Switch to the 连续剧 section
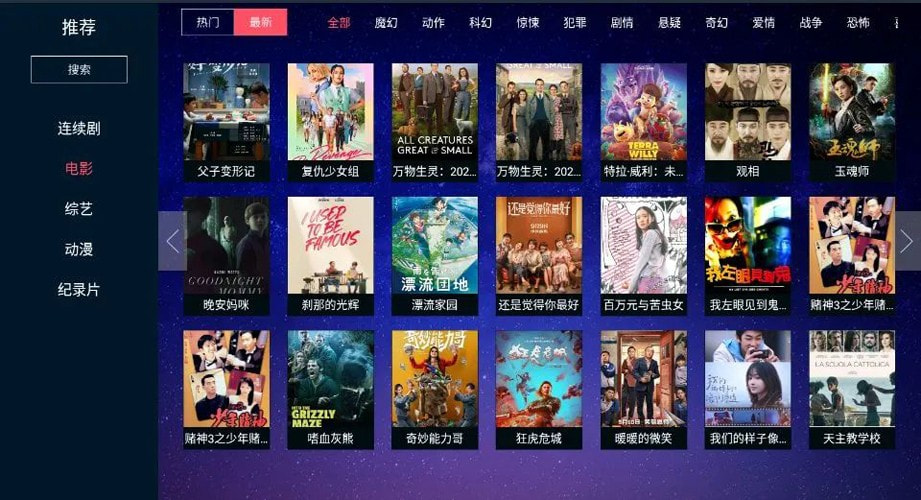Image resolution: width=921 pixels, height=500 pixels. 79,128
